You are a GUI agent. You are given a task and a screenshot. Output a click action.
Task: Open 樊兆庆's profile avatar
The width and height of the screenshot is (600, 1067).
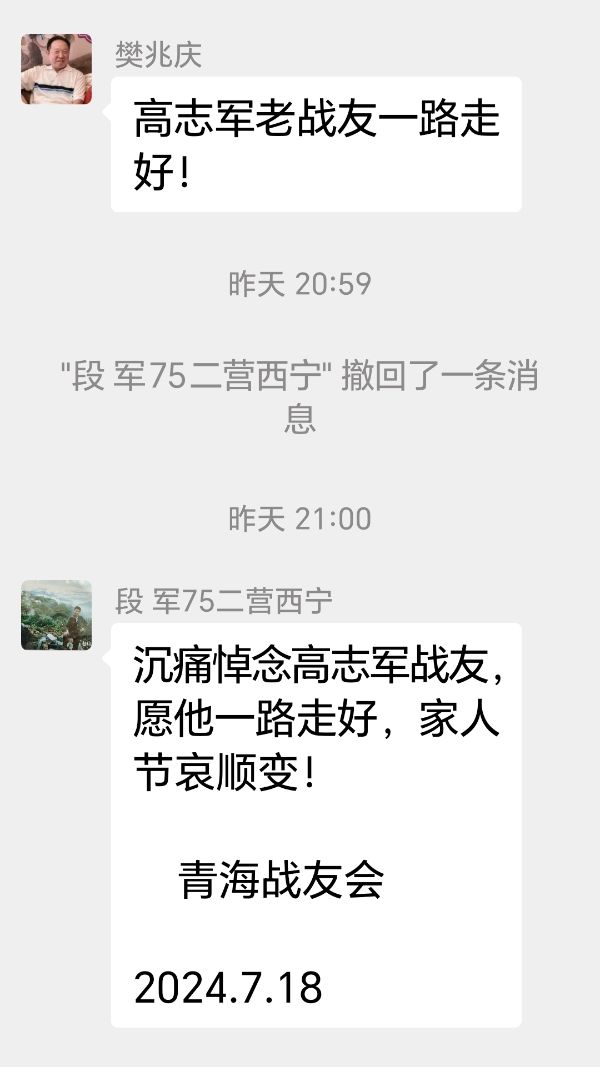pos(56,69)
